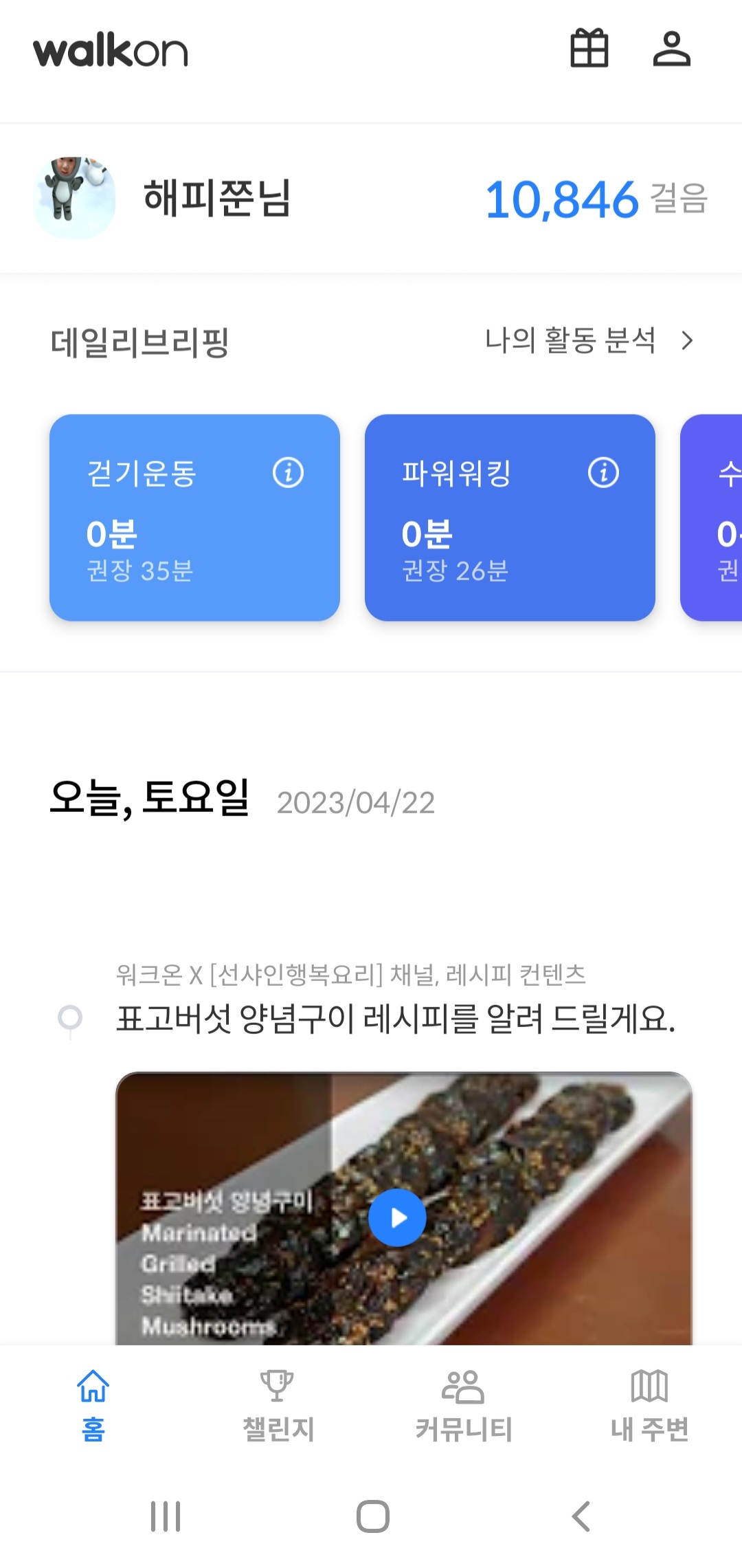Play the 표고버섯 양념구이 recipe video
This screenshot has height=1568, width=742.
[397, 1217]
